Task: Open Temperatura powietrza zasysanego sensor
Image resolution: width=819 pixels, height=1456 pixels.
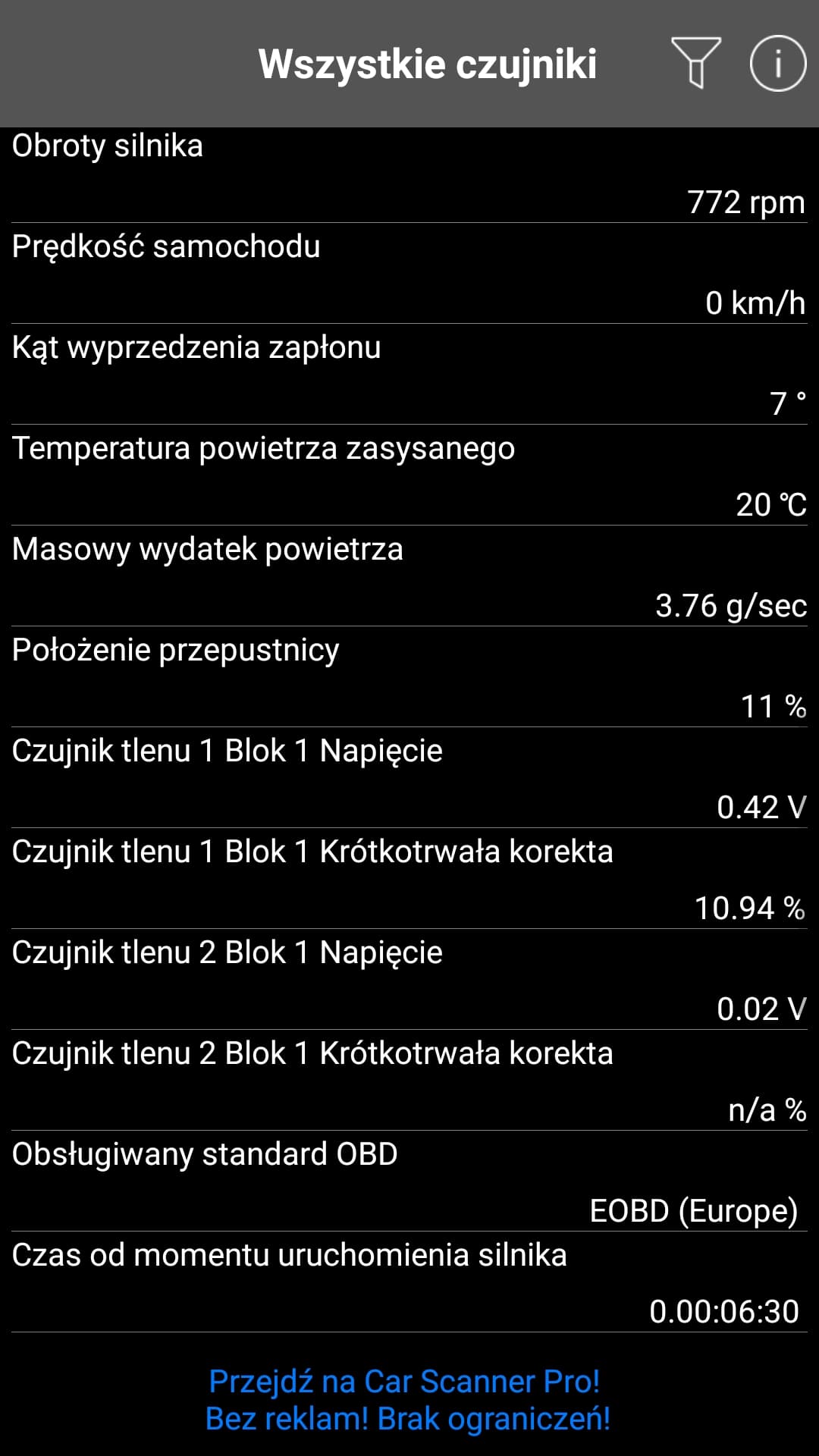Action: [409, 475]
